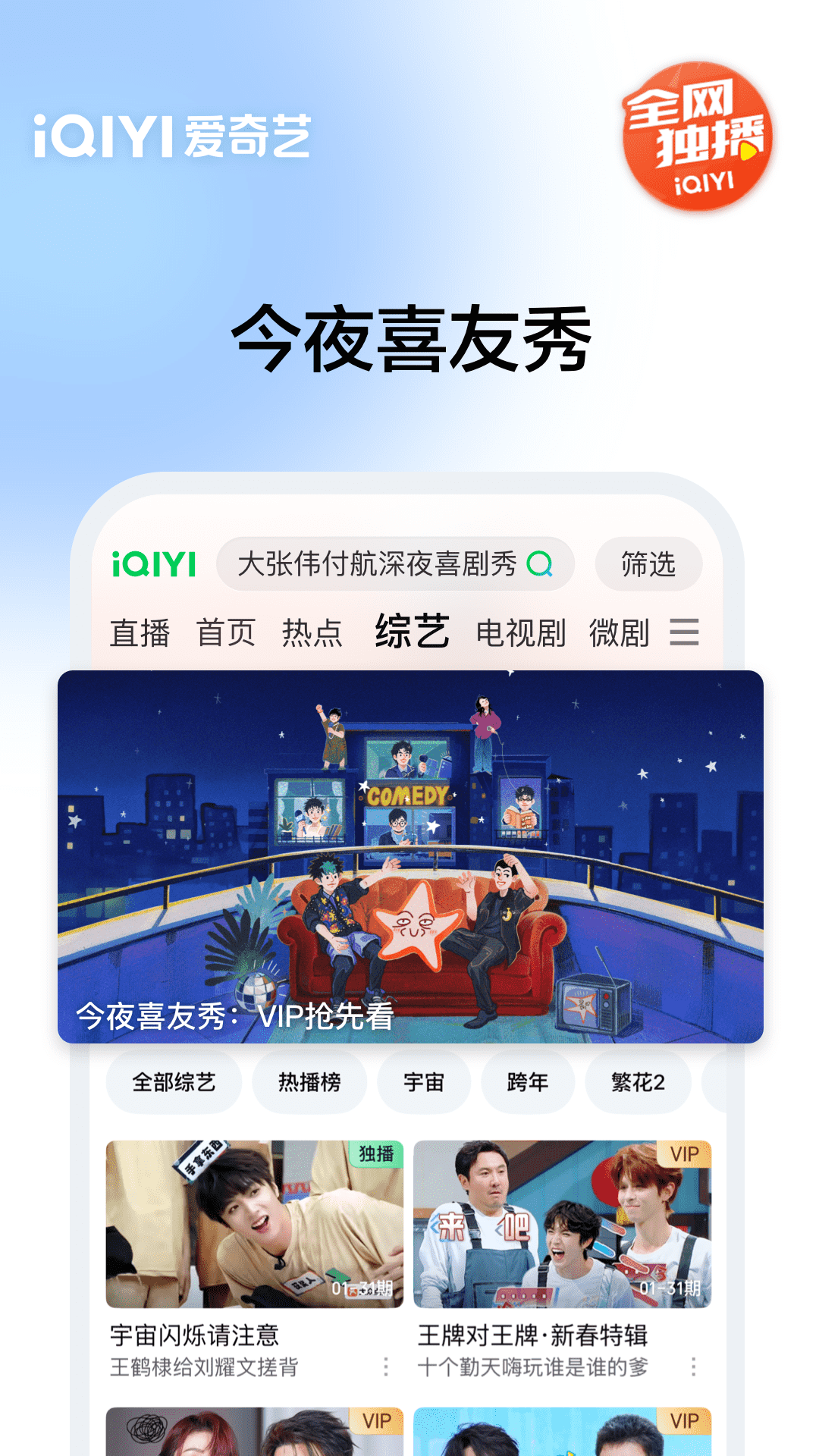Switch to the 电视剧 tab
819x1456 pixels.
(x=521, y=632)
